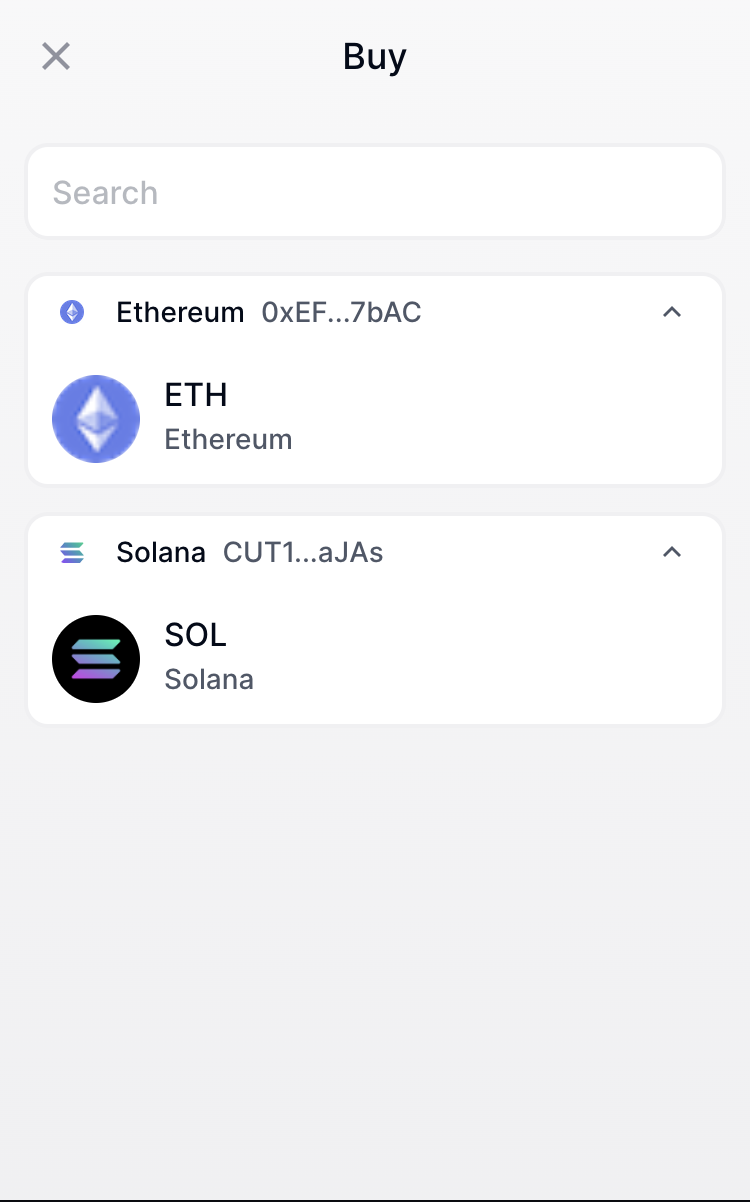
Task: Click the Ethereum diamond logo badge
Action: click(x=72, y=312)
